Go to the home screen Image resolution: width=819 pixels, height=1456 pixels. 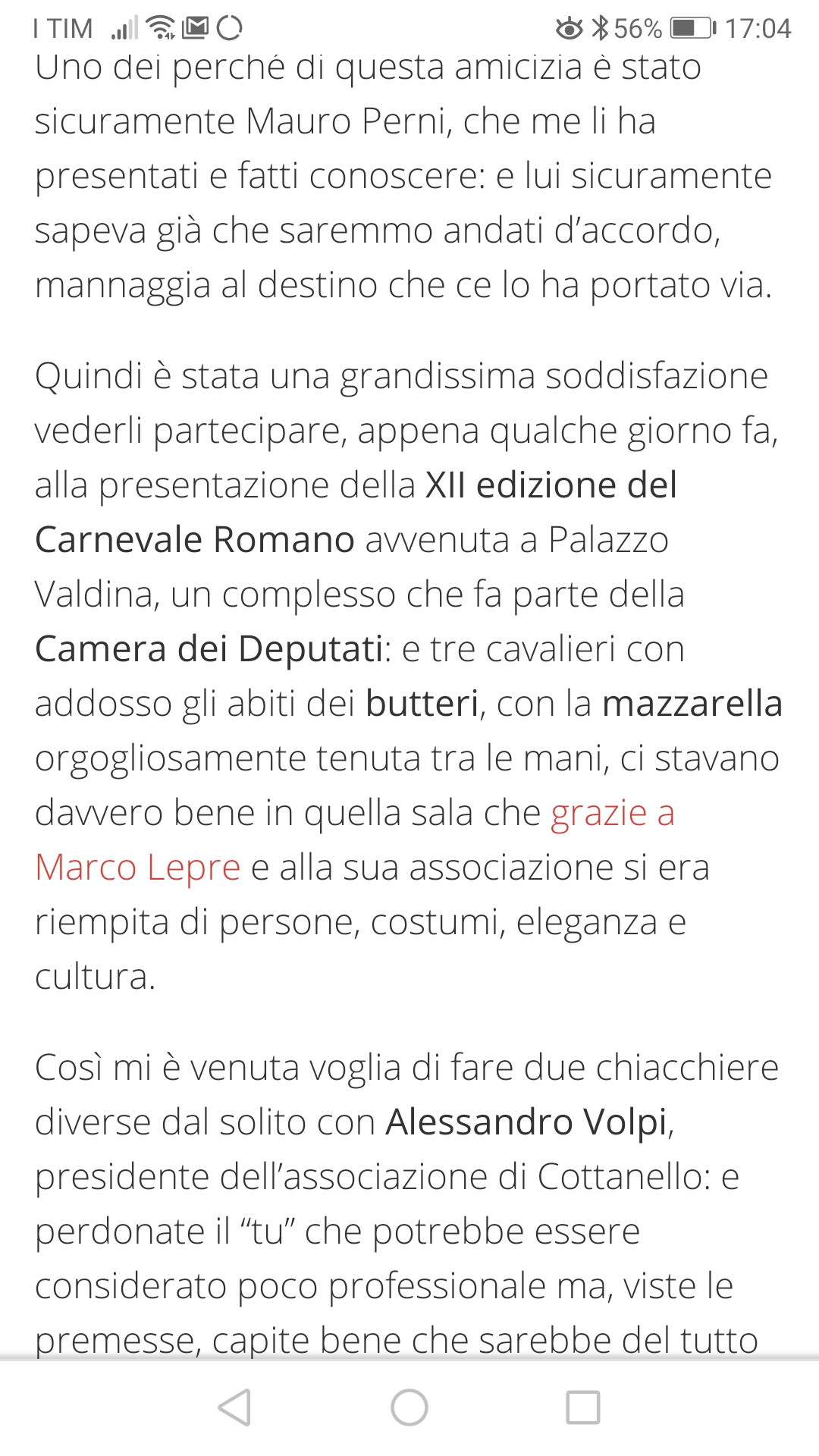click(409, 1408)
